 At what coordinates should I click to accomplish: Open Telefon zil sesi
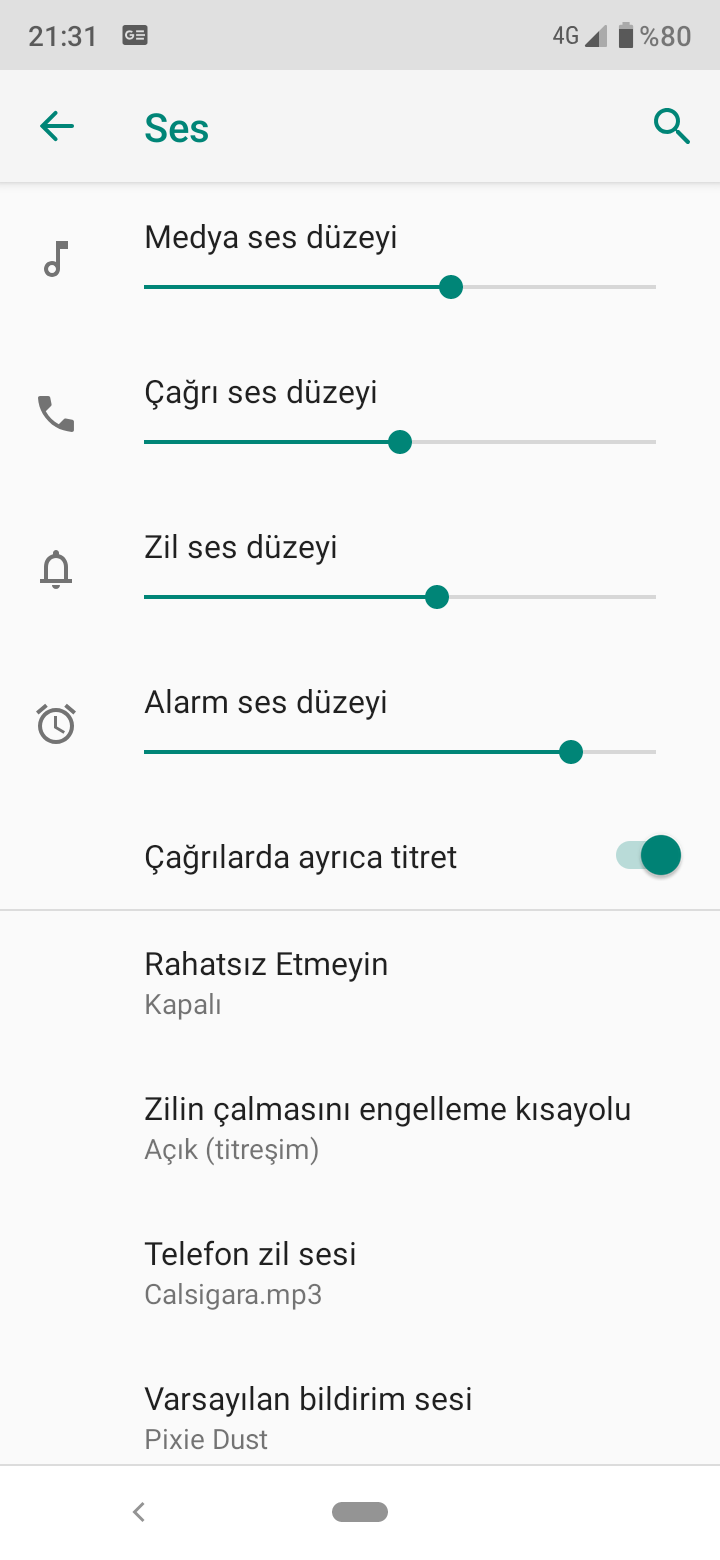coord(360,1273)
